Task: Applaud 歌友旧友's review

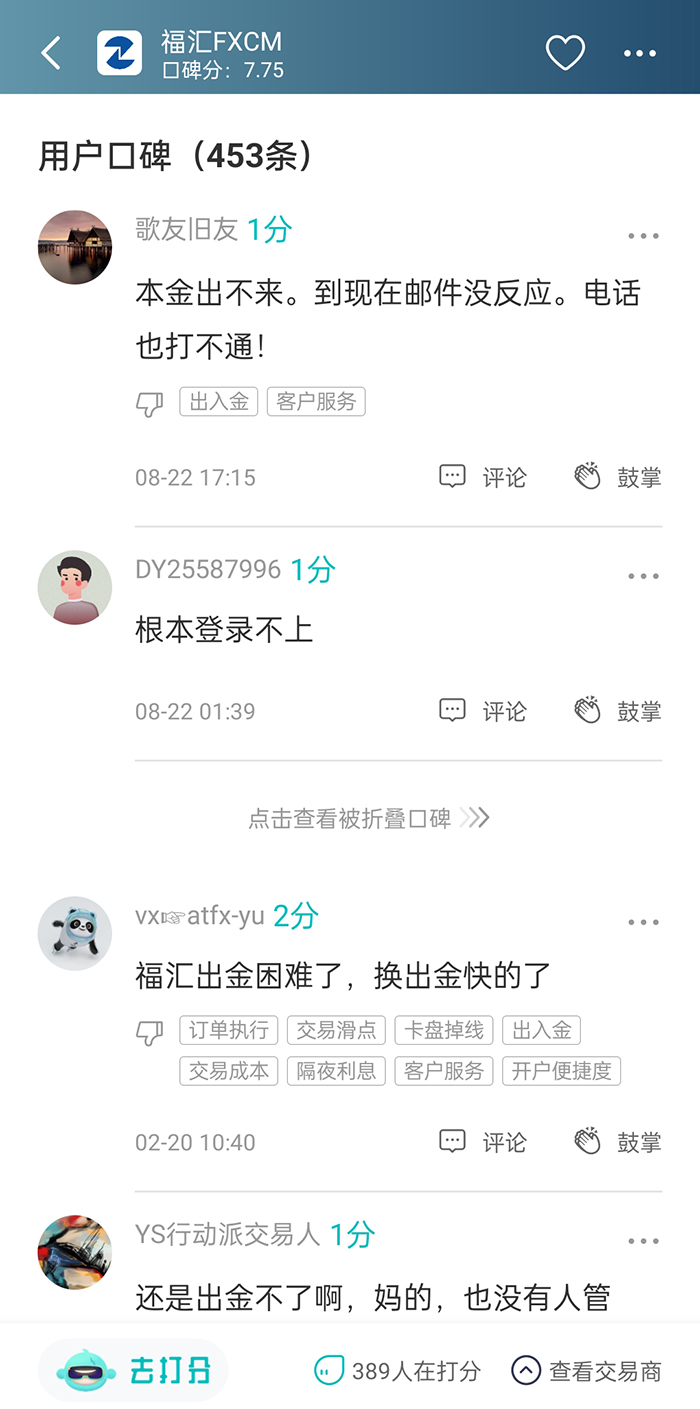Action: click(618, 477)
